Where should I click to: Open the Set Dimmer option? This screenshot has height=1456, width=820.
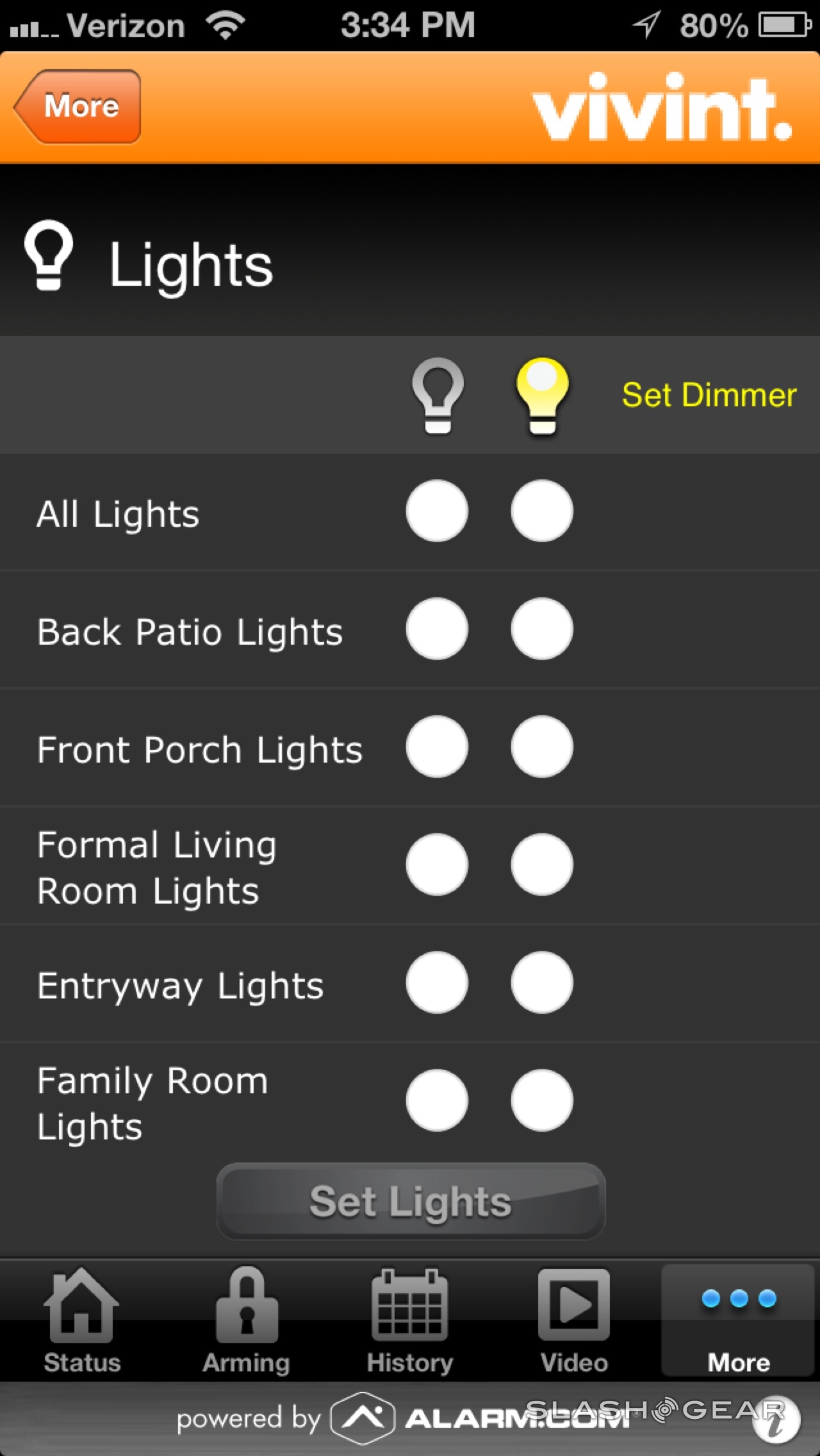coord(709,395)
